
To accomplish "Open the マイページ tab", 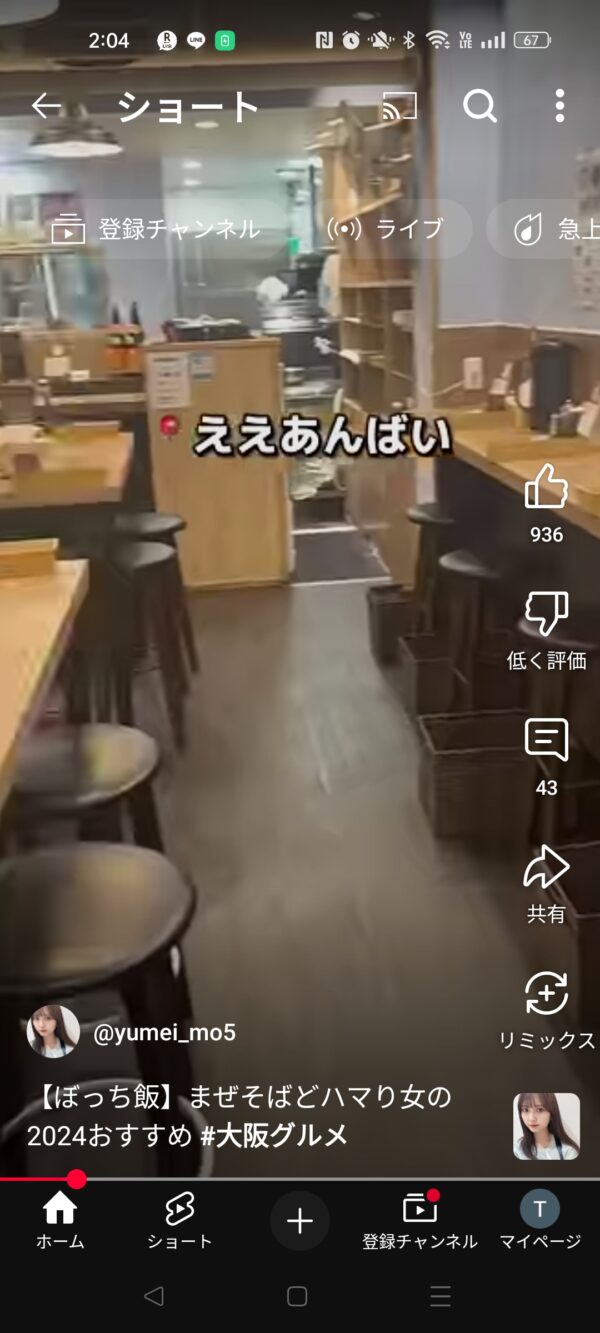I will (540, 1221).
